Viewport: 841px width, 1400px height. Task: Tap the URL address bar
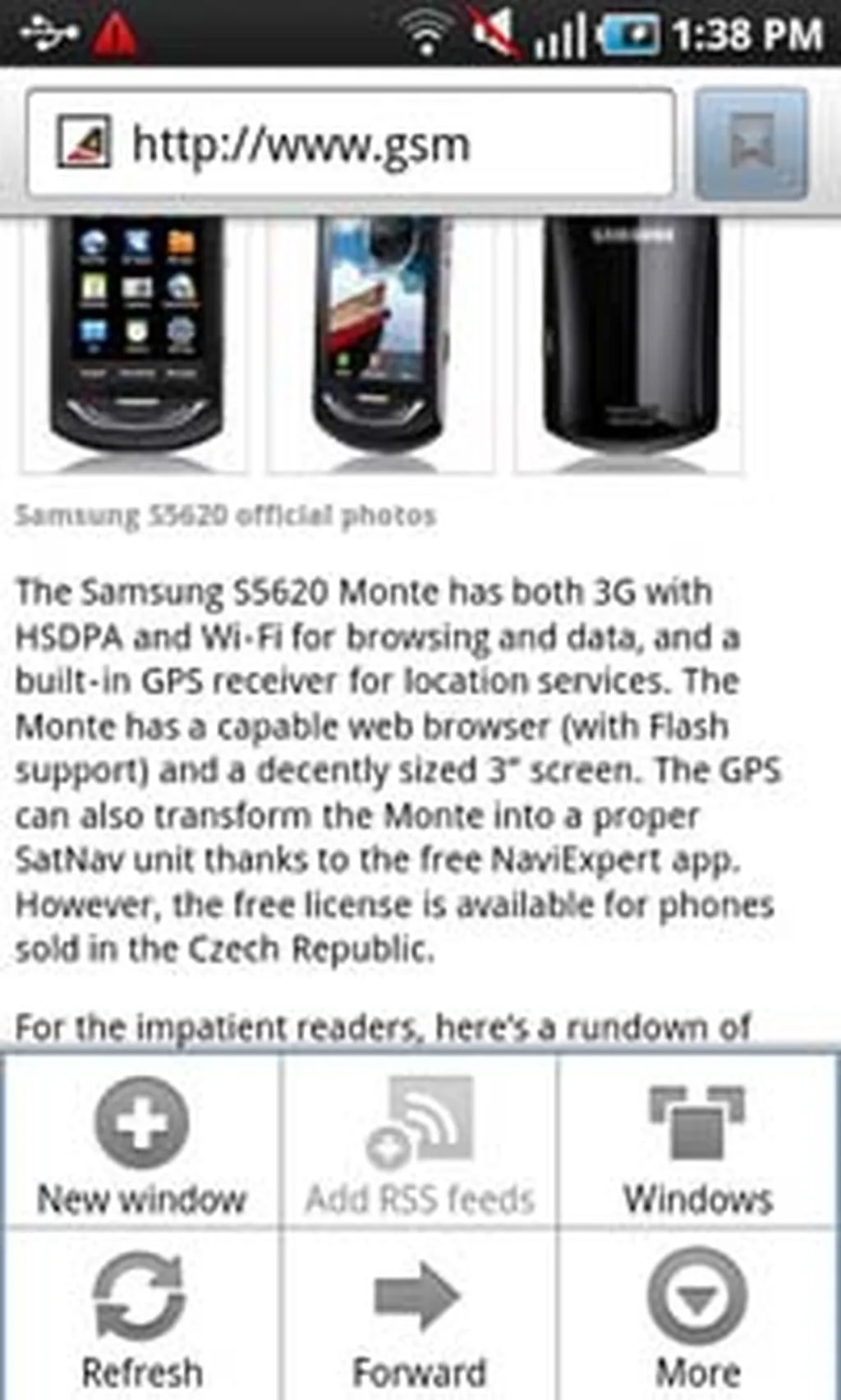(x=353, y=144)
